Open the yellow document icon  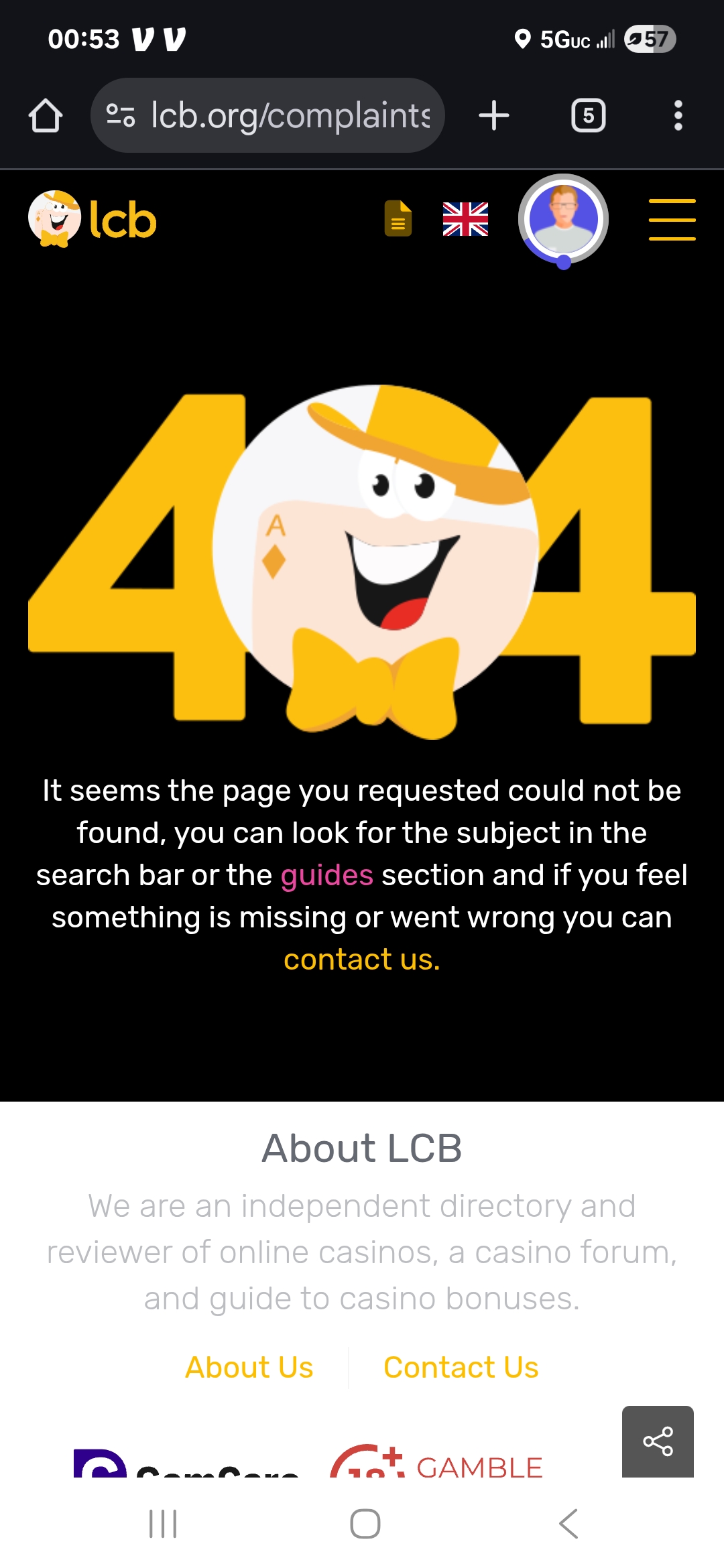(398, 219)
